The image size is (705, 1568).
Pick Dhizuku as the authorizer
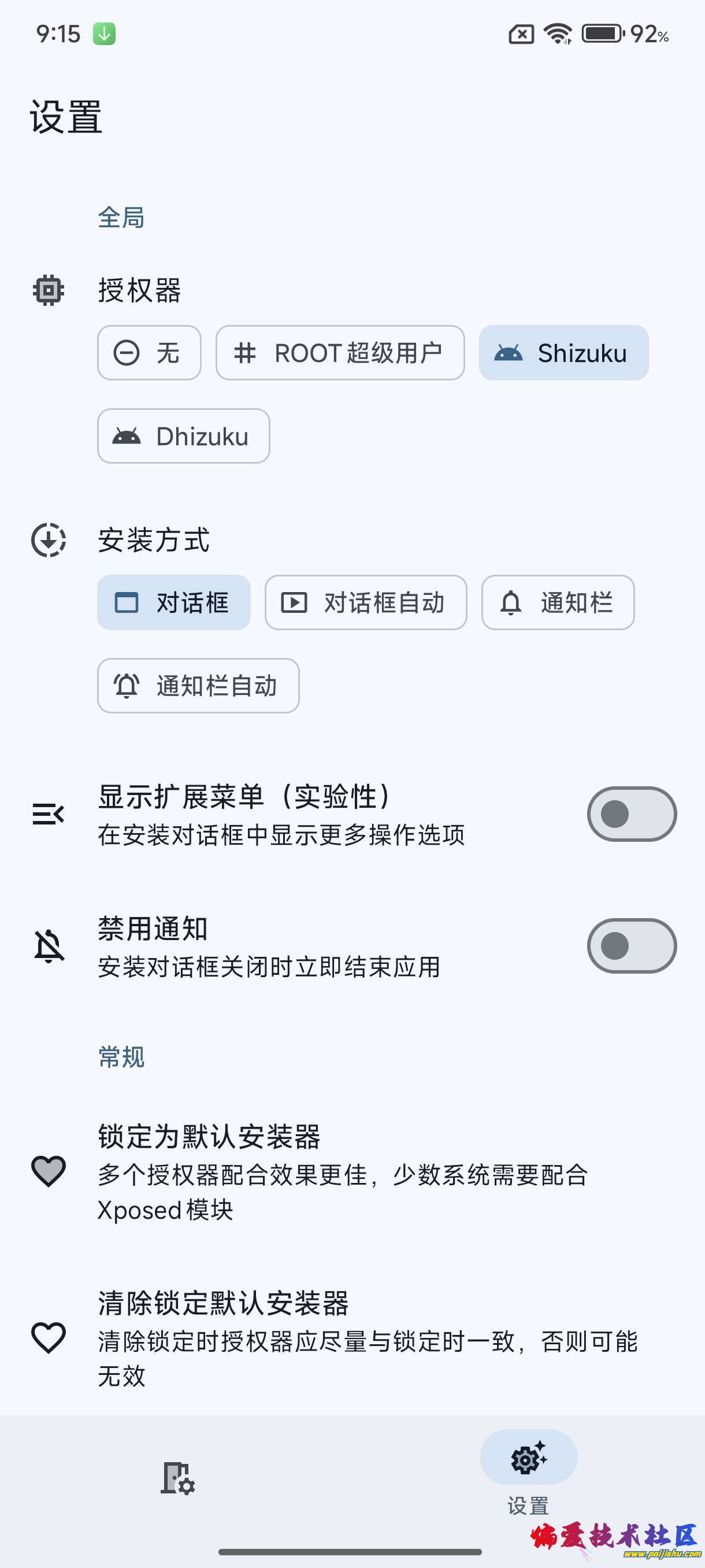click(183, 437)
